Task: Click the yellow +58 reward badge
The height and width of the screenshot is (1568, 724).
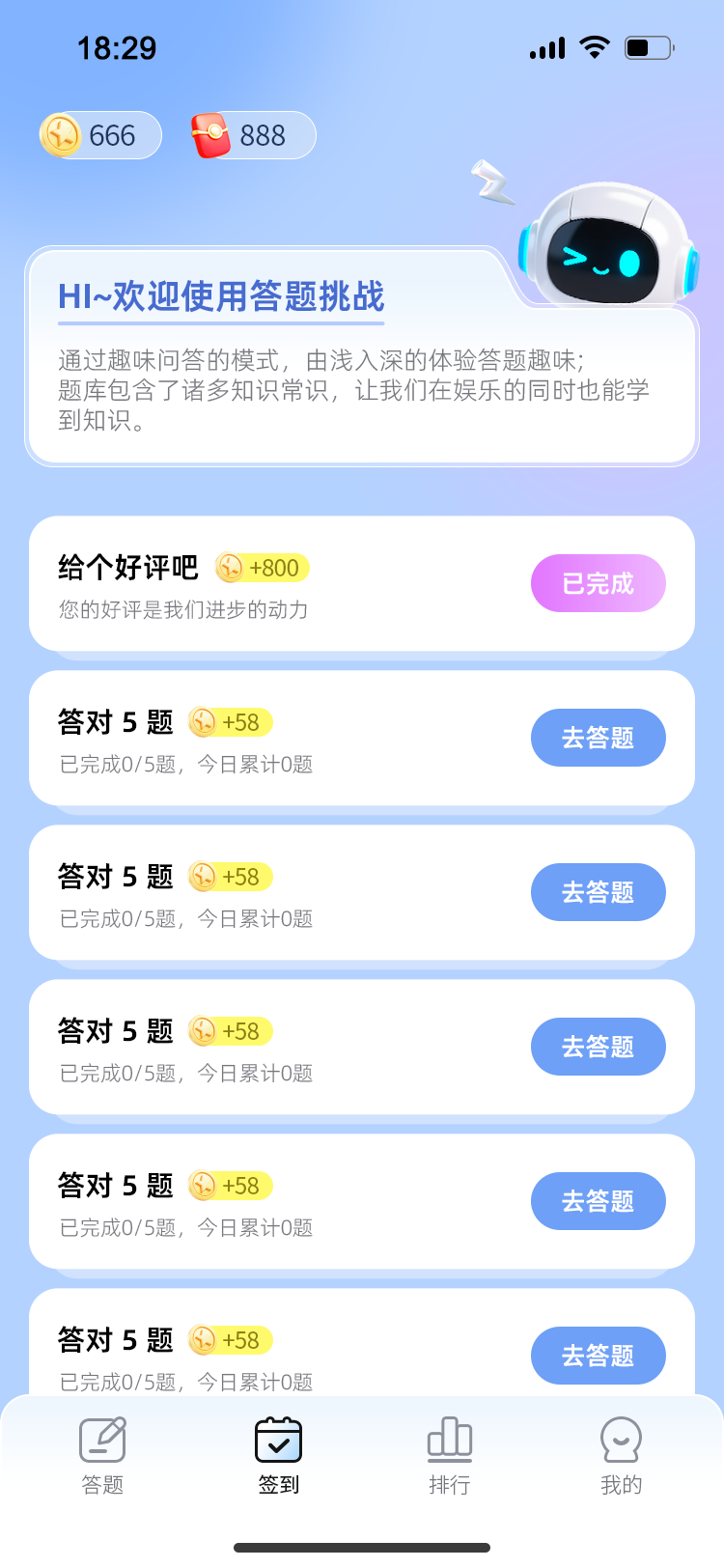Action: pos(229,722)
